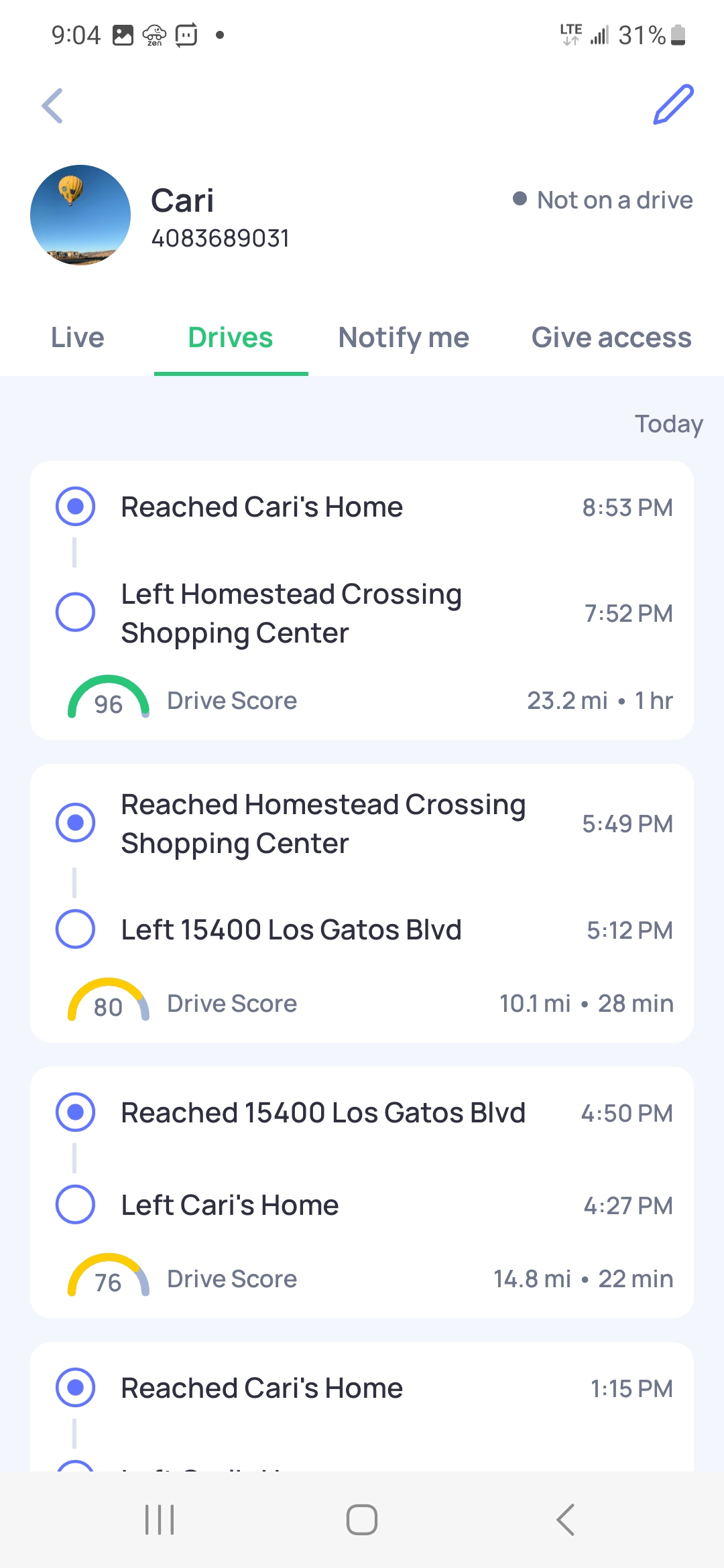The width and height of the screenshot is (724, 1568).
Task: Select the Drives tab
Action: [x=230, y=338]
